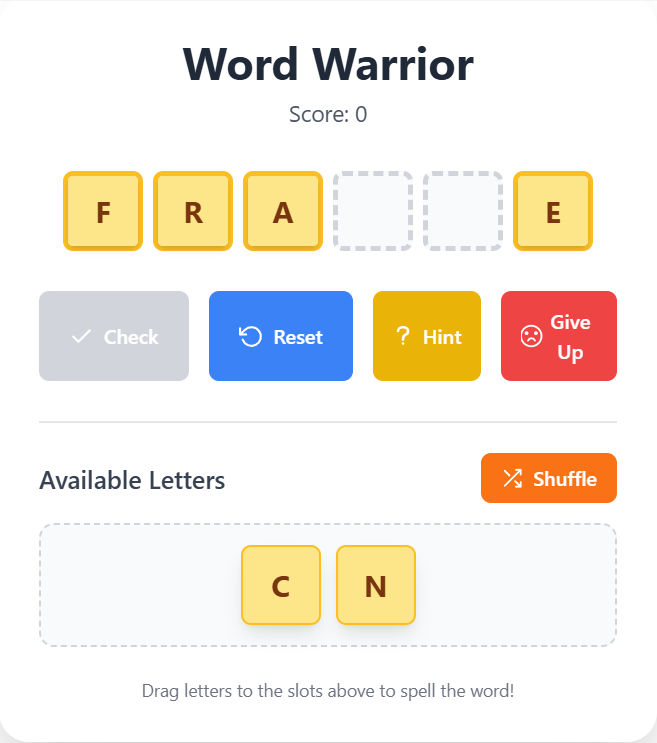Tap the Check button
The image size is (657, 743).
coord(114,336)
